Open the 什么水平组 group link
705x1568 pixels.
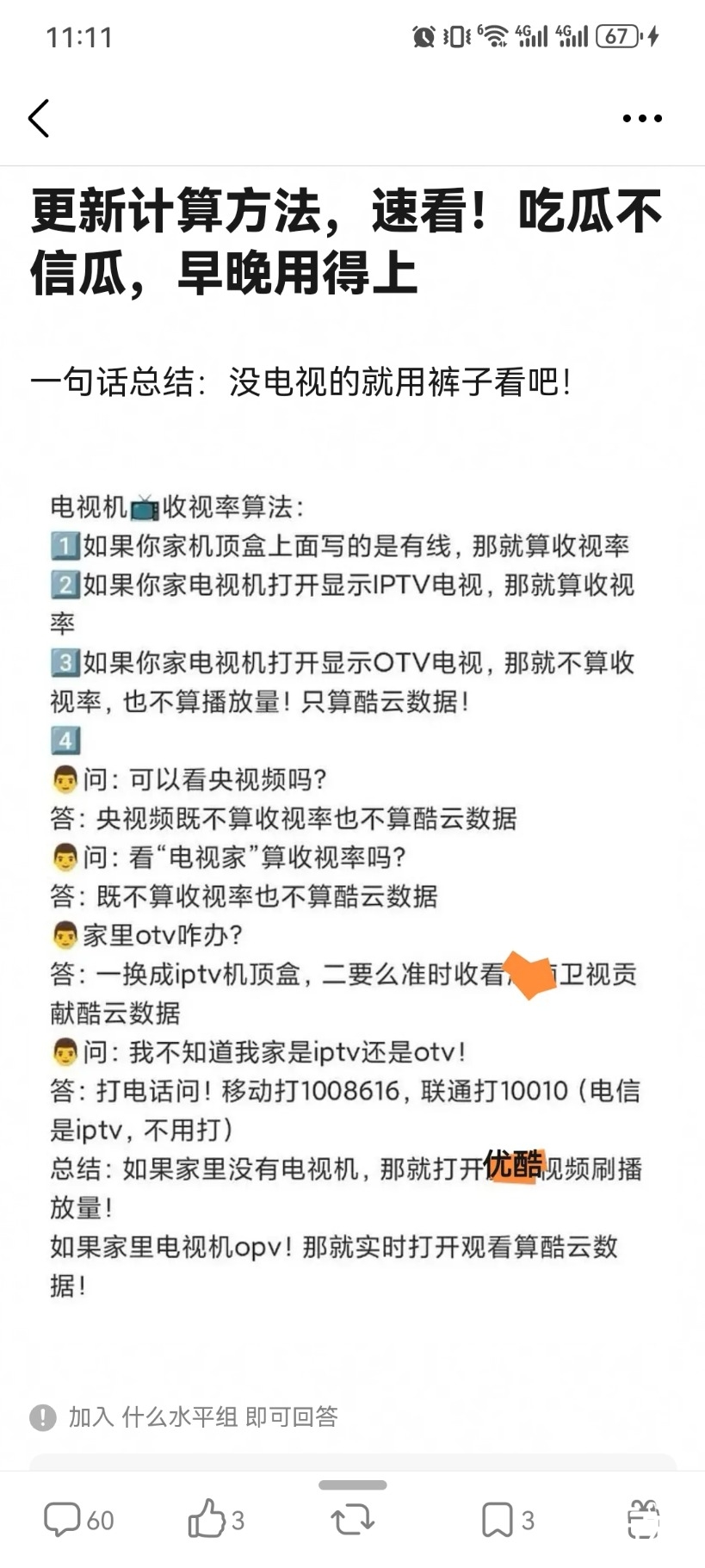(x=179, y=1416)
